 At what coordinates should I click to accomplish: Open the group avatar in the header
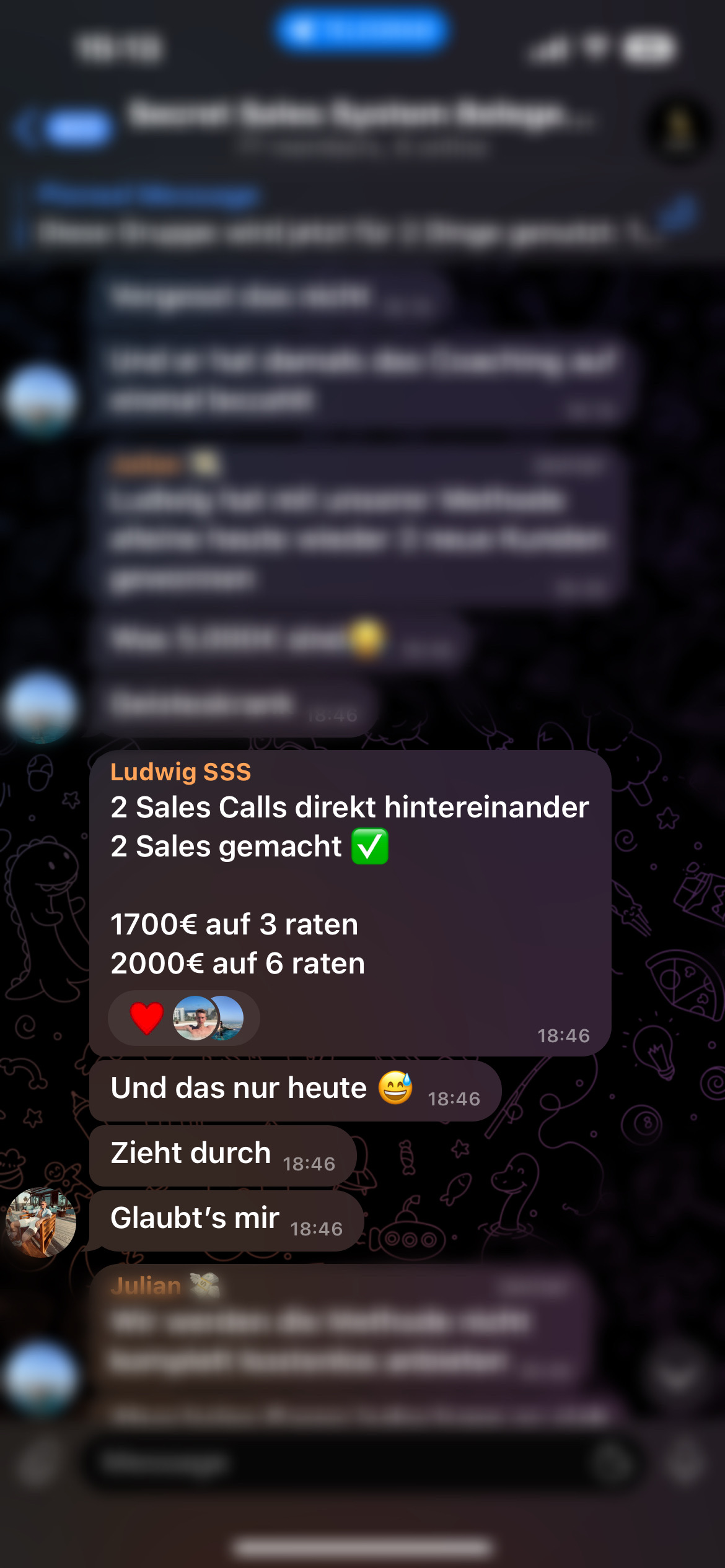(679, 129)
